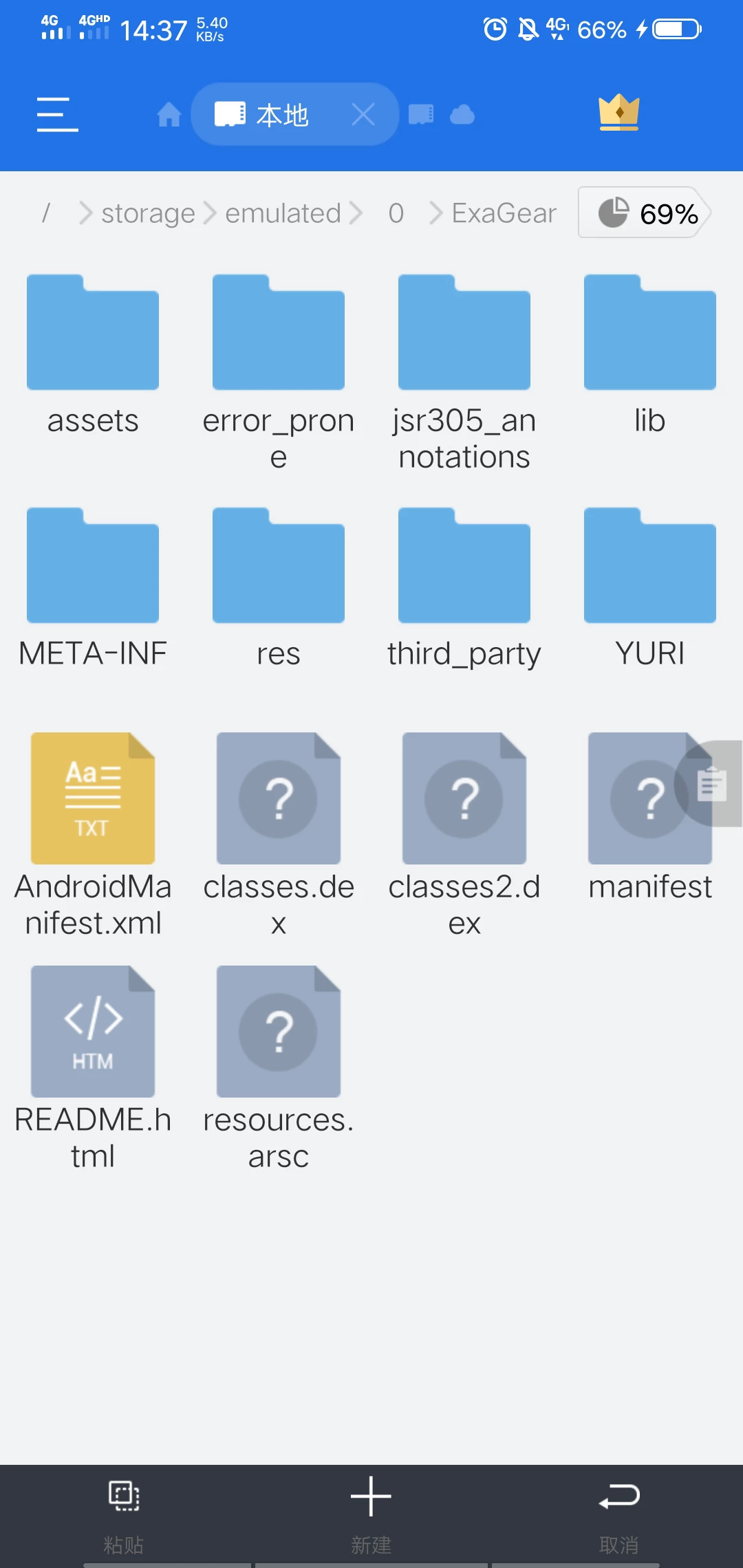Screen dimensions: 743x1568
Task: Open the META-INF folder
Action: tap(93, 566)
